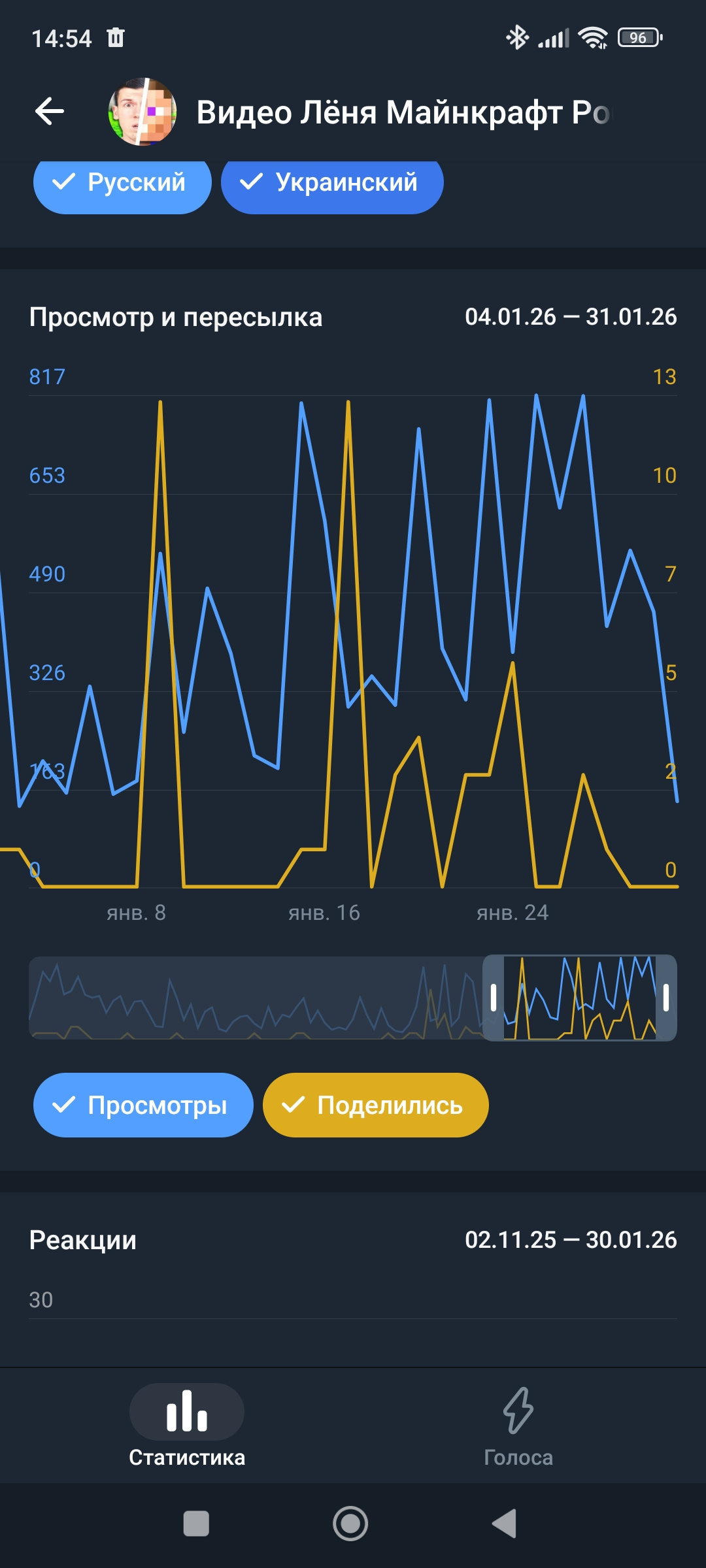706x1568 pixels.
Task: Go back using the top arrow
Action: click(50, 111)
